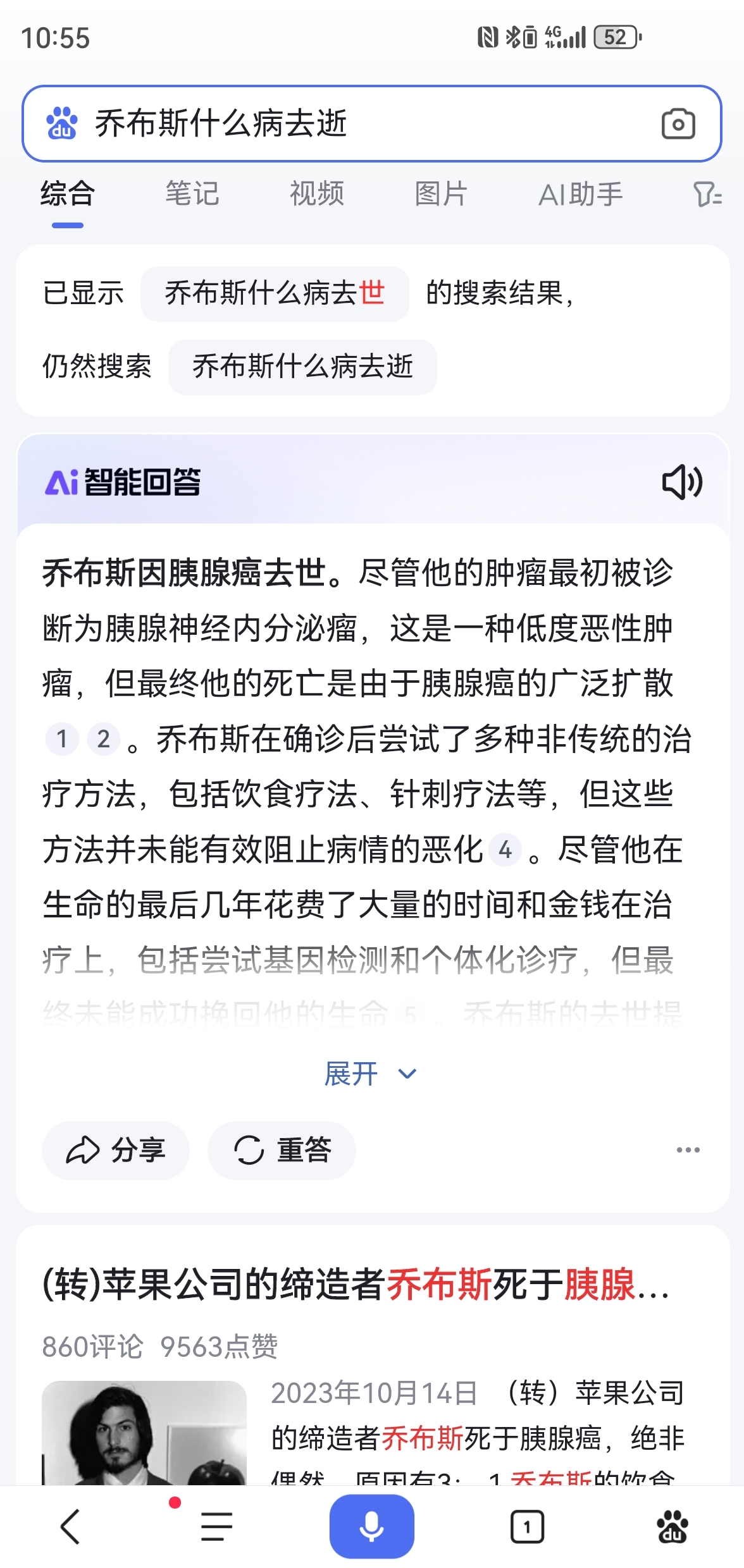744x1568 pixels.
Task: Expand the AI answer with 展开
Action: pos(370,1074)
